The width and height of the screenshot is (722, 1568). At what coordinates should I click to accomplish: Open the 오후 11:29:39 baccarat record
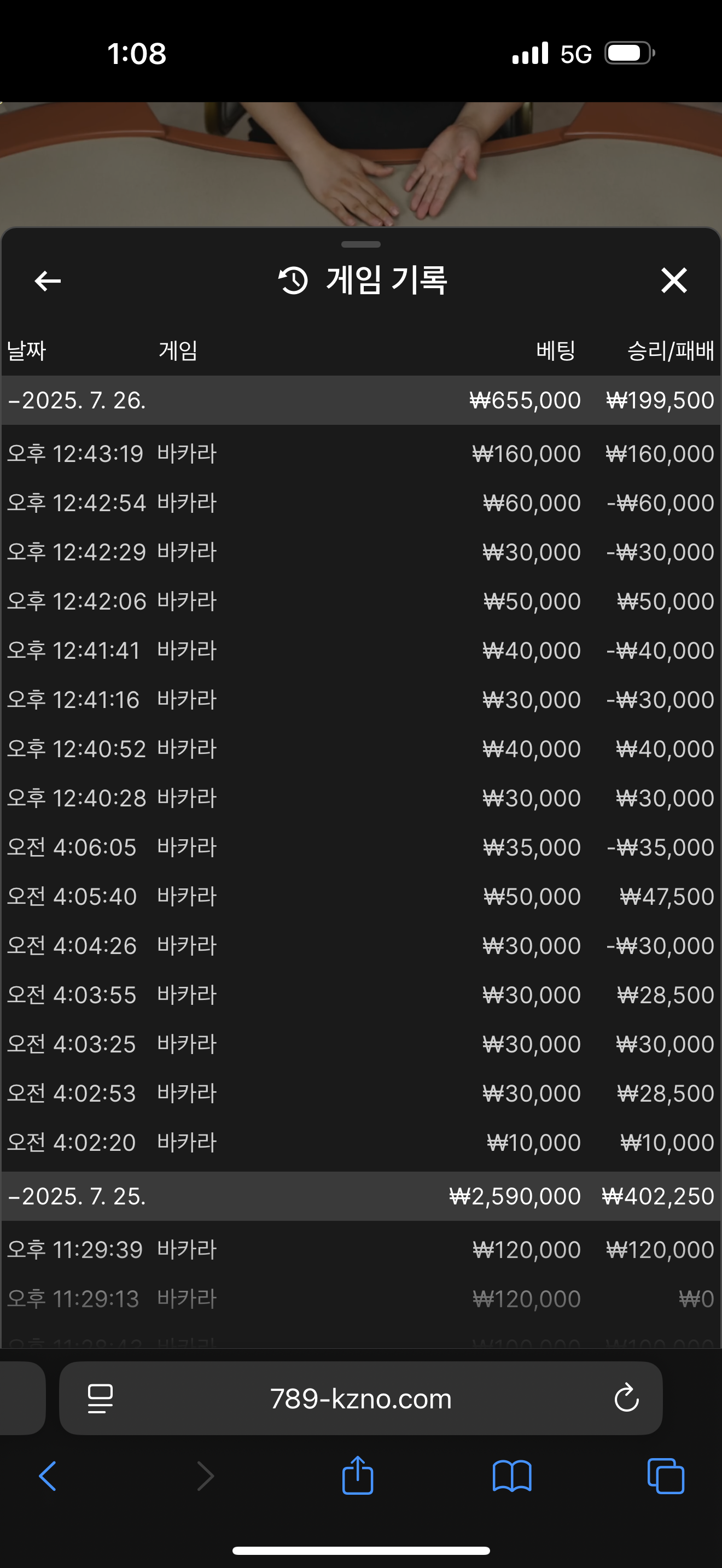[x=361, y=1250]
